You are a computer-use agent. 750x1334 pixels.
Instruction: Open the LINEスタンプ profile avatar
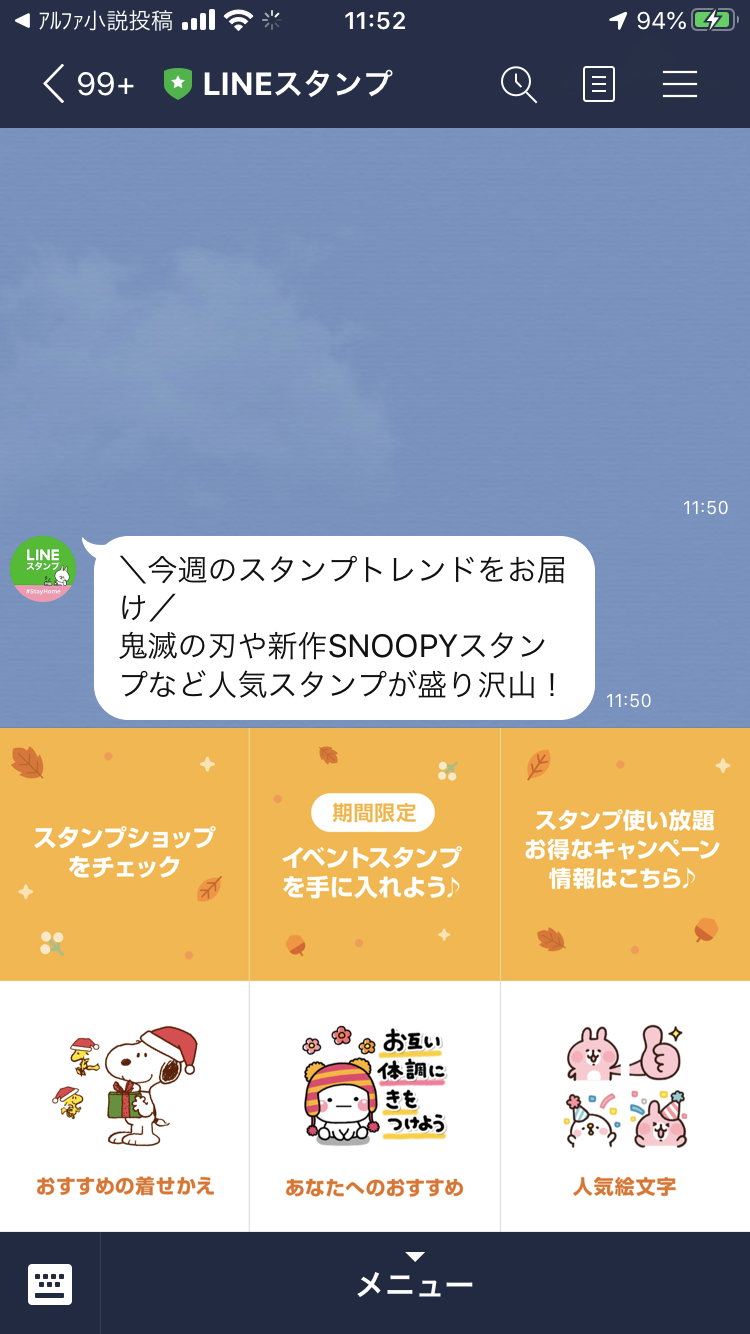click(43, 569)
